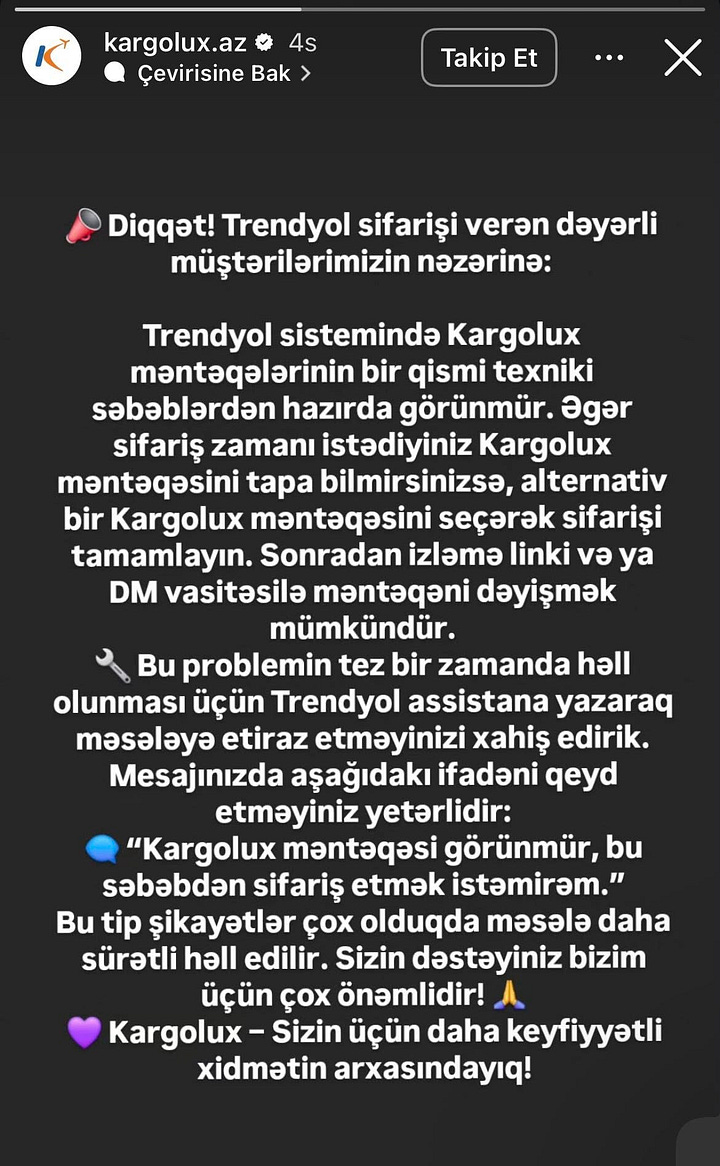720x1166 pixels.
Task: Open the three-dot overflow menu
Action: (609, 58)
